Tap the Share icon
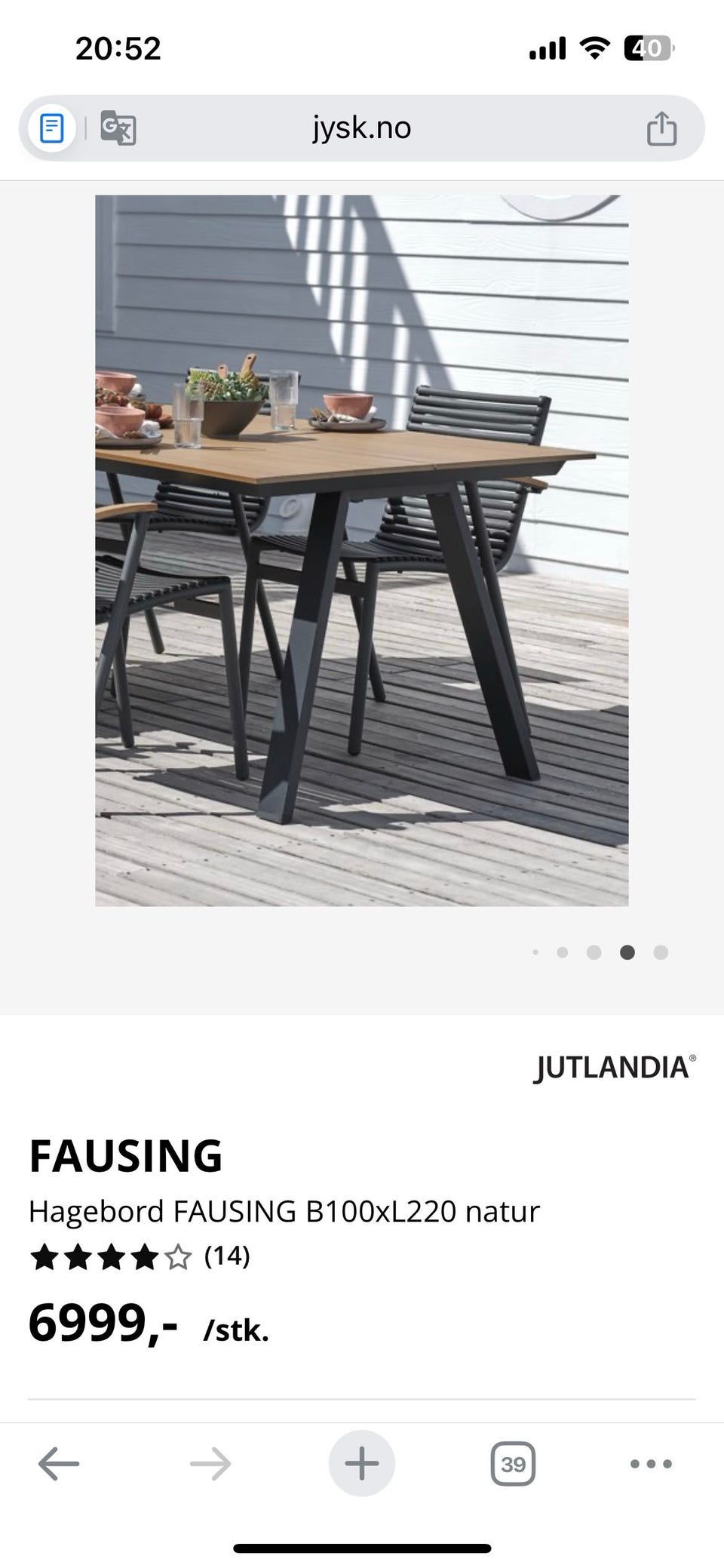The image size is (724, 1568). click(661, 128)
